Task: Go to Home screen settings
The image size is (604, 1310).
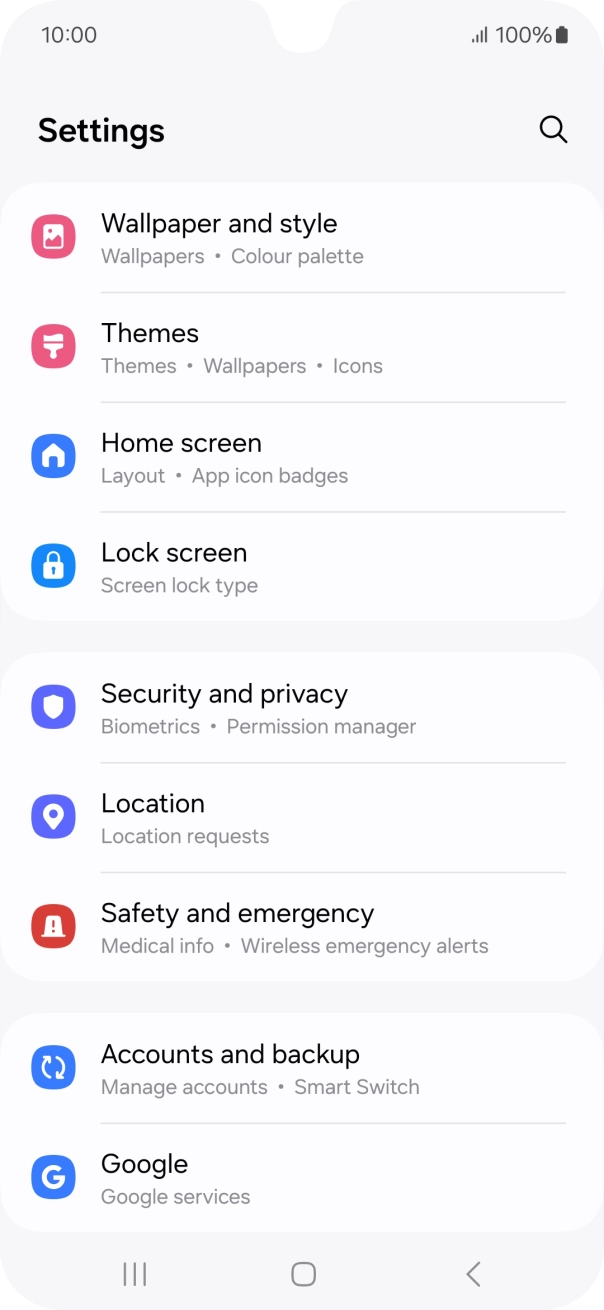Action: coord(302,458)
